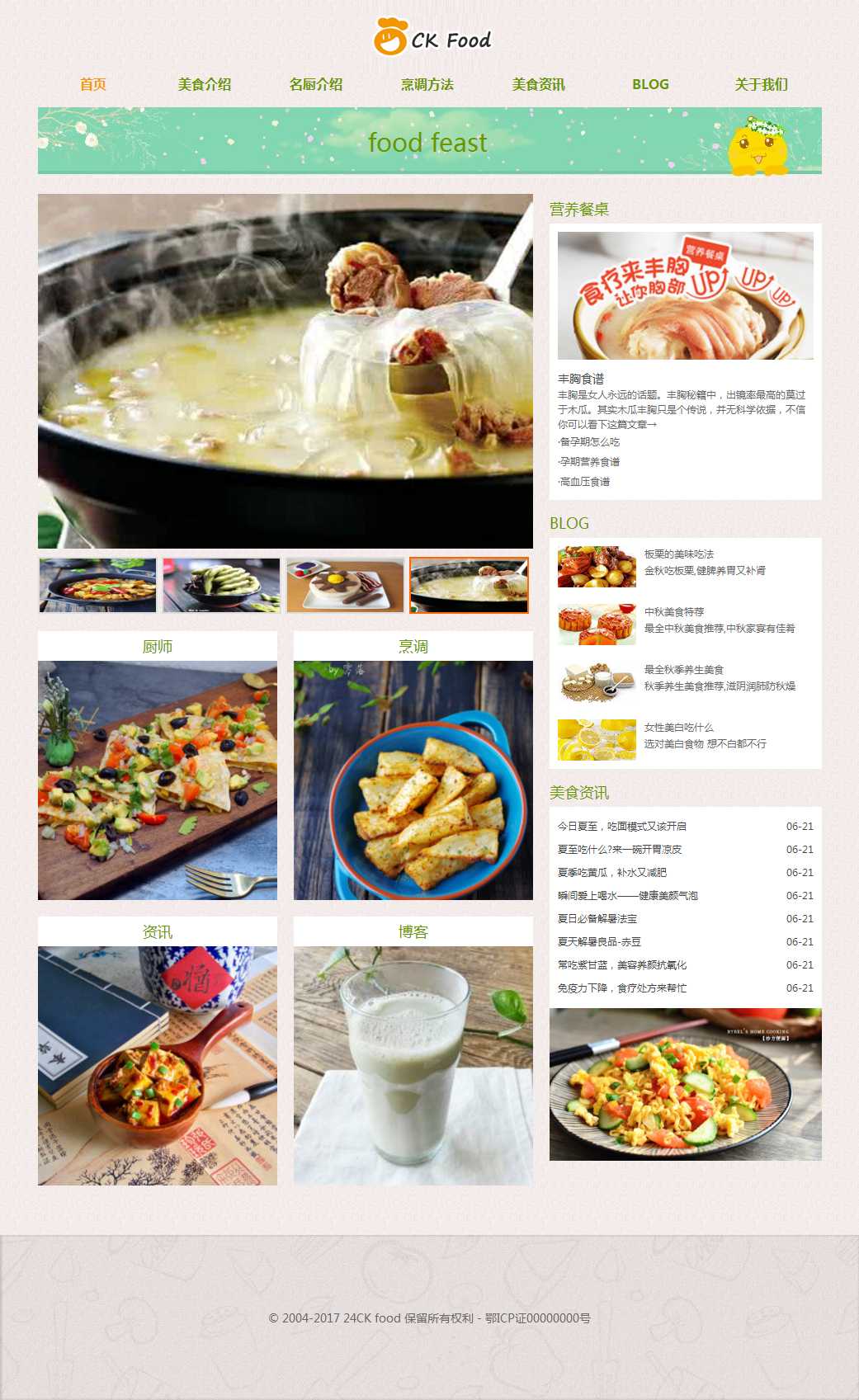The image size is (859, 1400).
Task: Go to the 名厨介绍 page
Action: tap(315, 84)
